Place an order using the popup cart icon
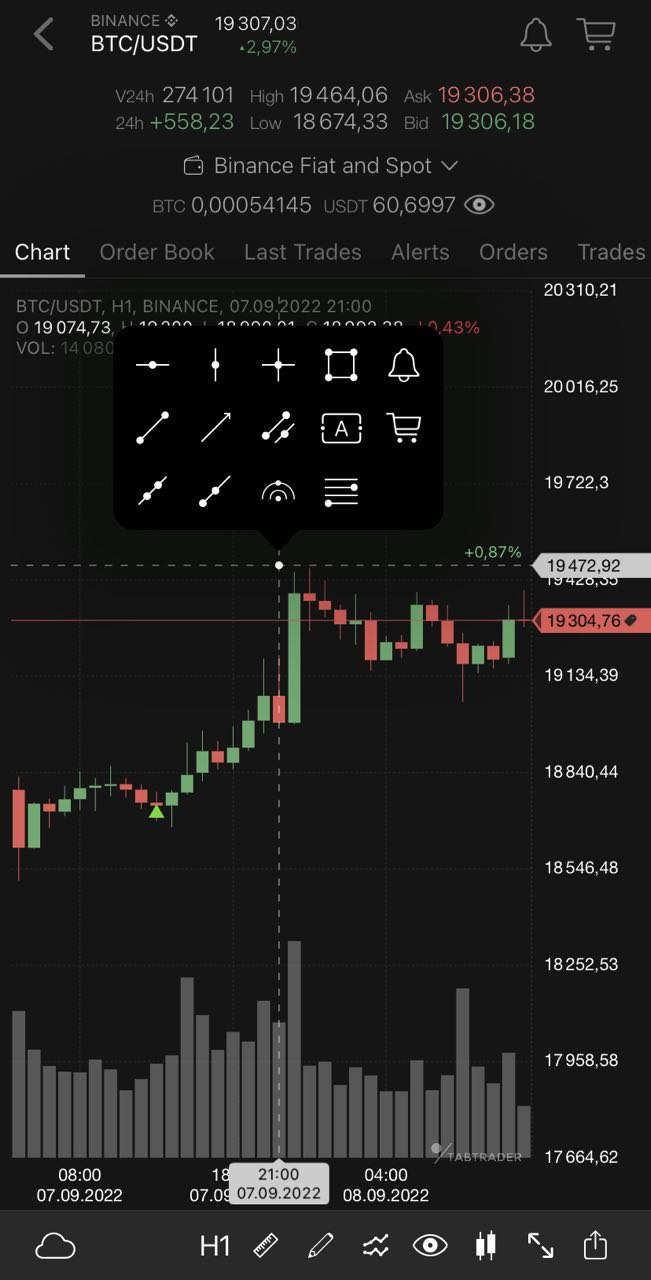The height and width of the screenshot is (1280, 651). (404, 428)
